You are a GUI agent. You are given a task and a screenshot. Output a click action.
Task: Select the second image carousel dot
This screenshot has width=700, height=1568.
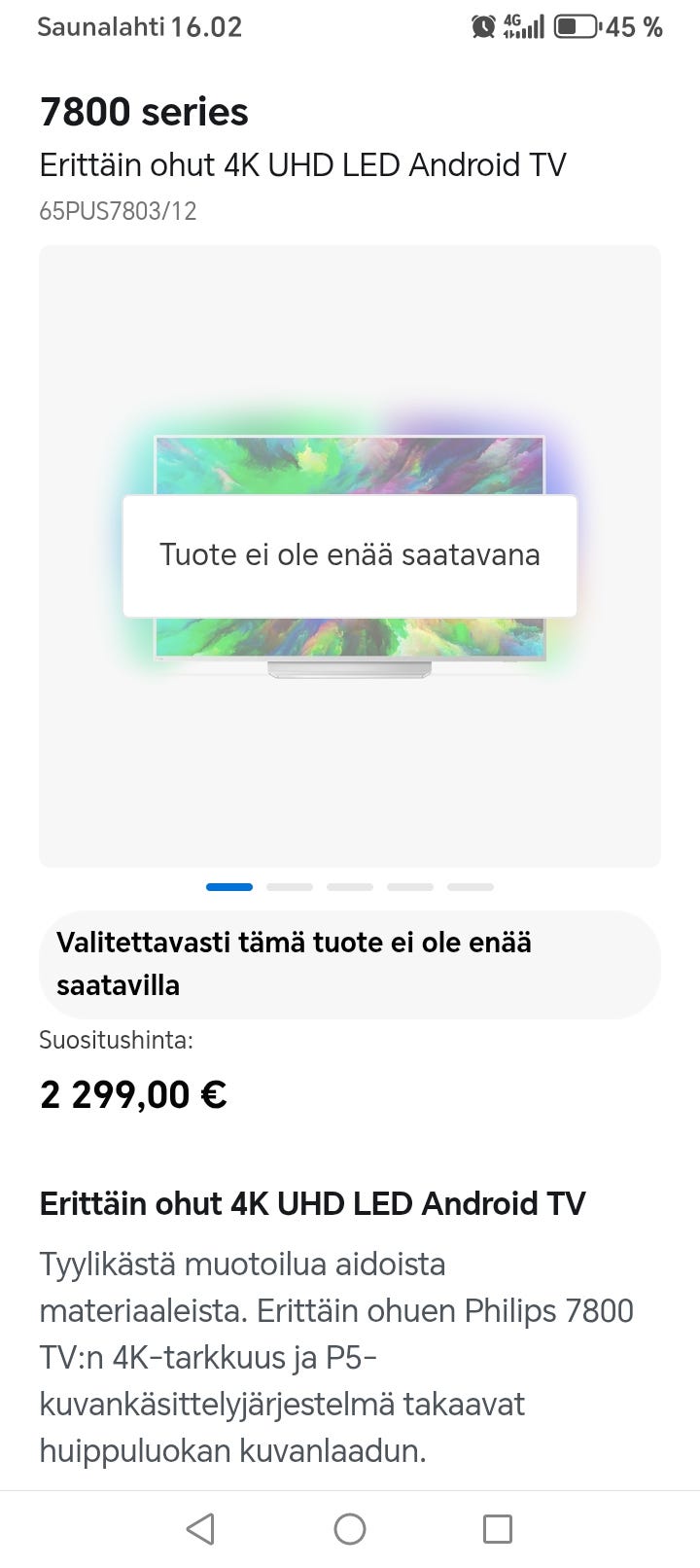pos(289,886)
